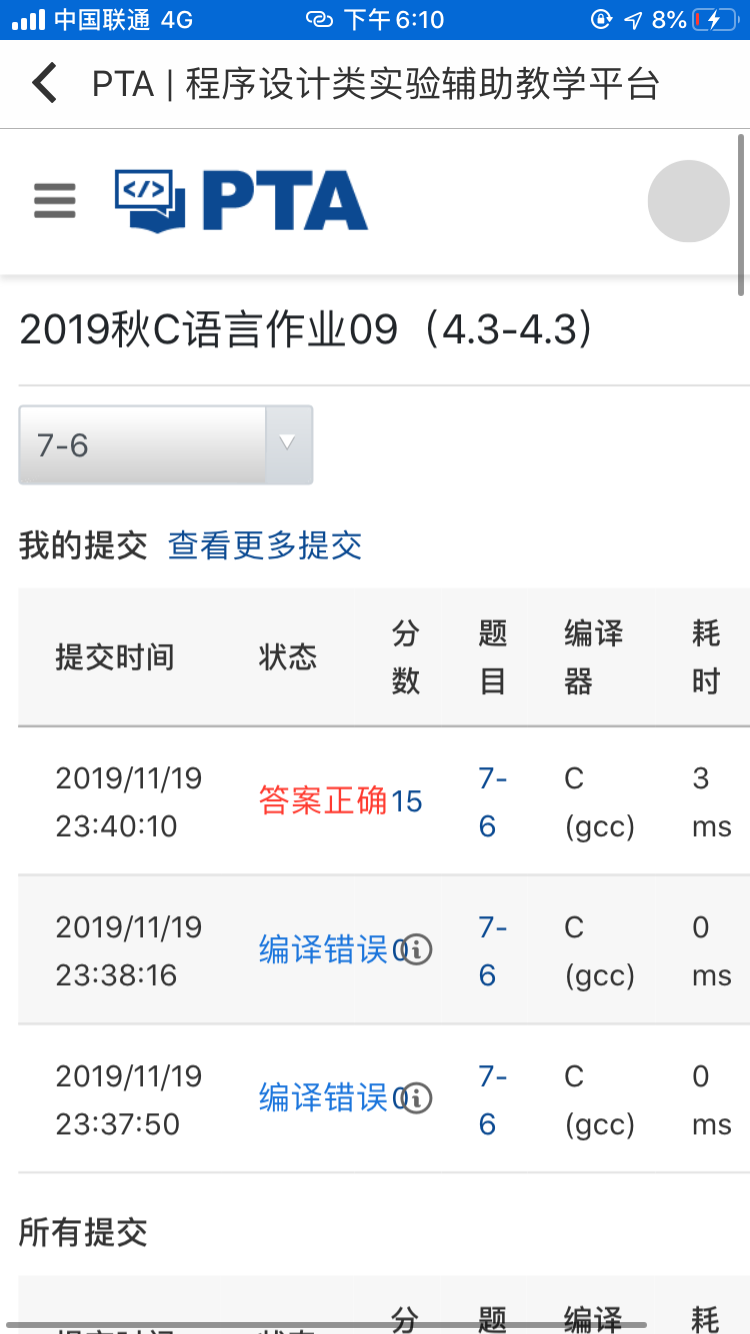The image size is (750, 1334).
Task: Open the user avatar profile
Action: click(688, 201)
